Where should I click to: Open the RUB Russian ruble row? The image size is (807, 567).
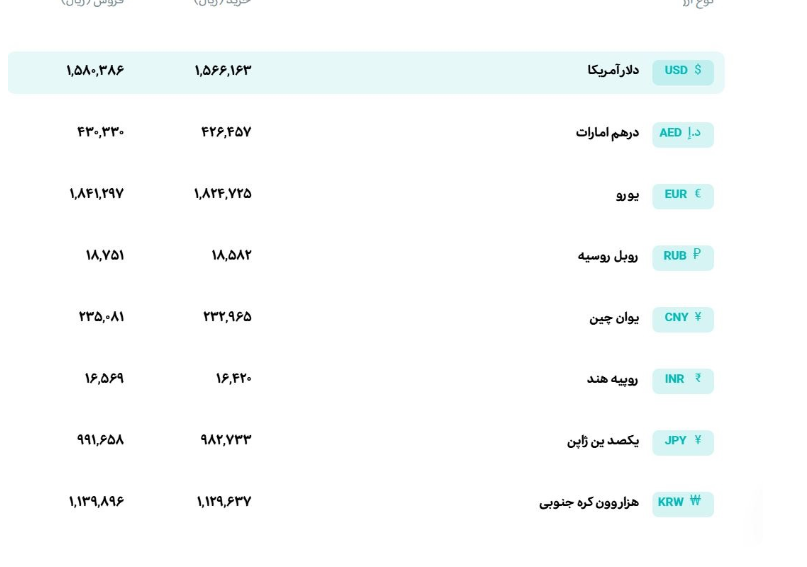tap(366, 257)
